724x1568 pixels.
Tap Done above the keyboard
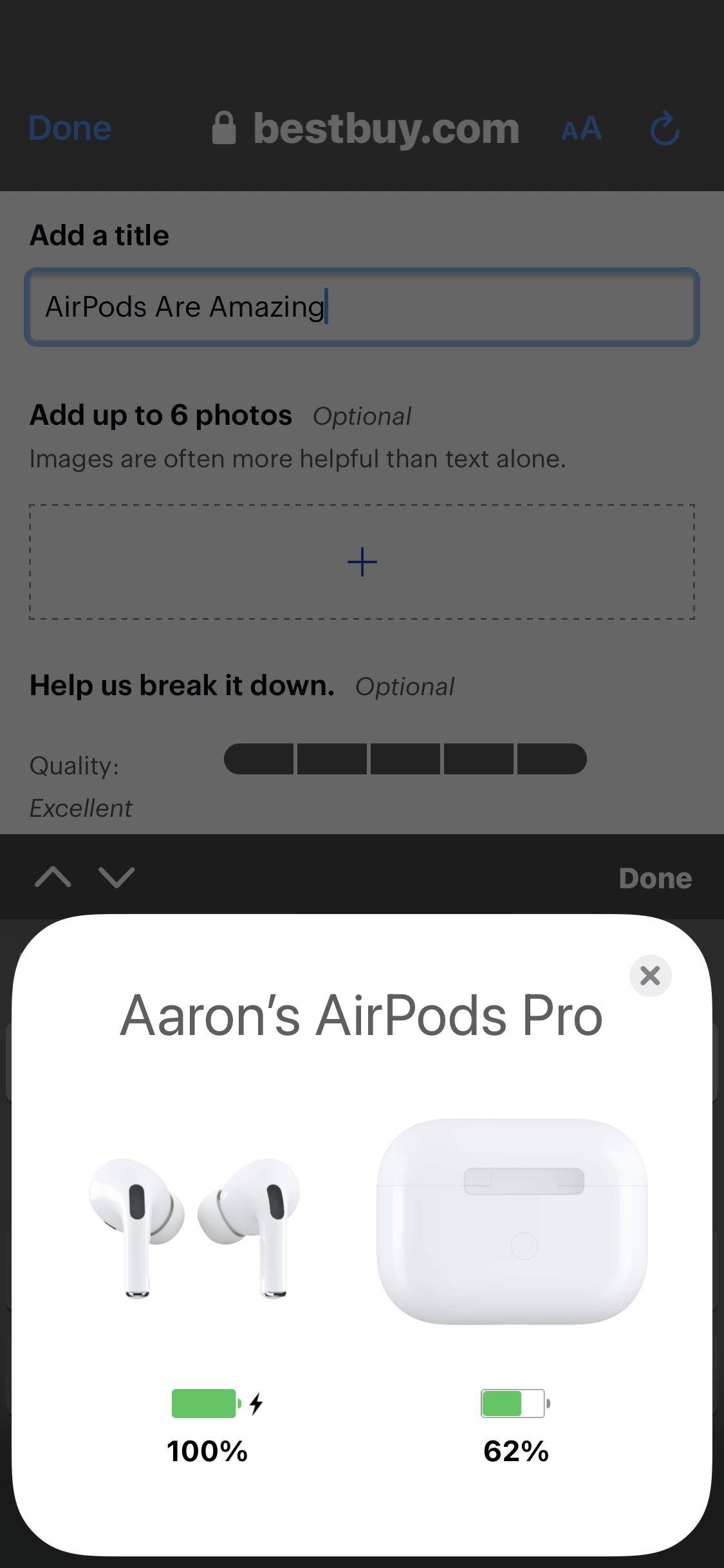(654, 879)
